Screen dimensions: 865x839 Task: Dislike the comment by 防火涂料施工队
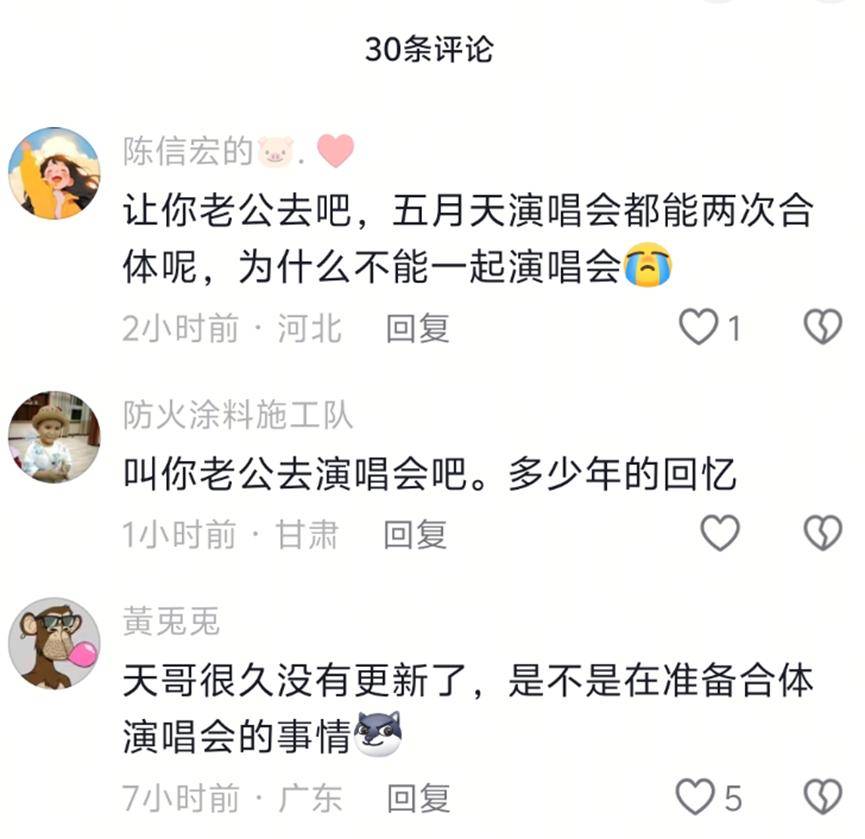coord(823,534)
